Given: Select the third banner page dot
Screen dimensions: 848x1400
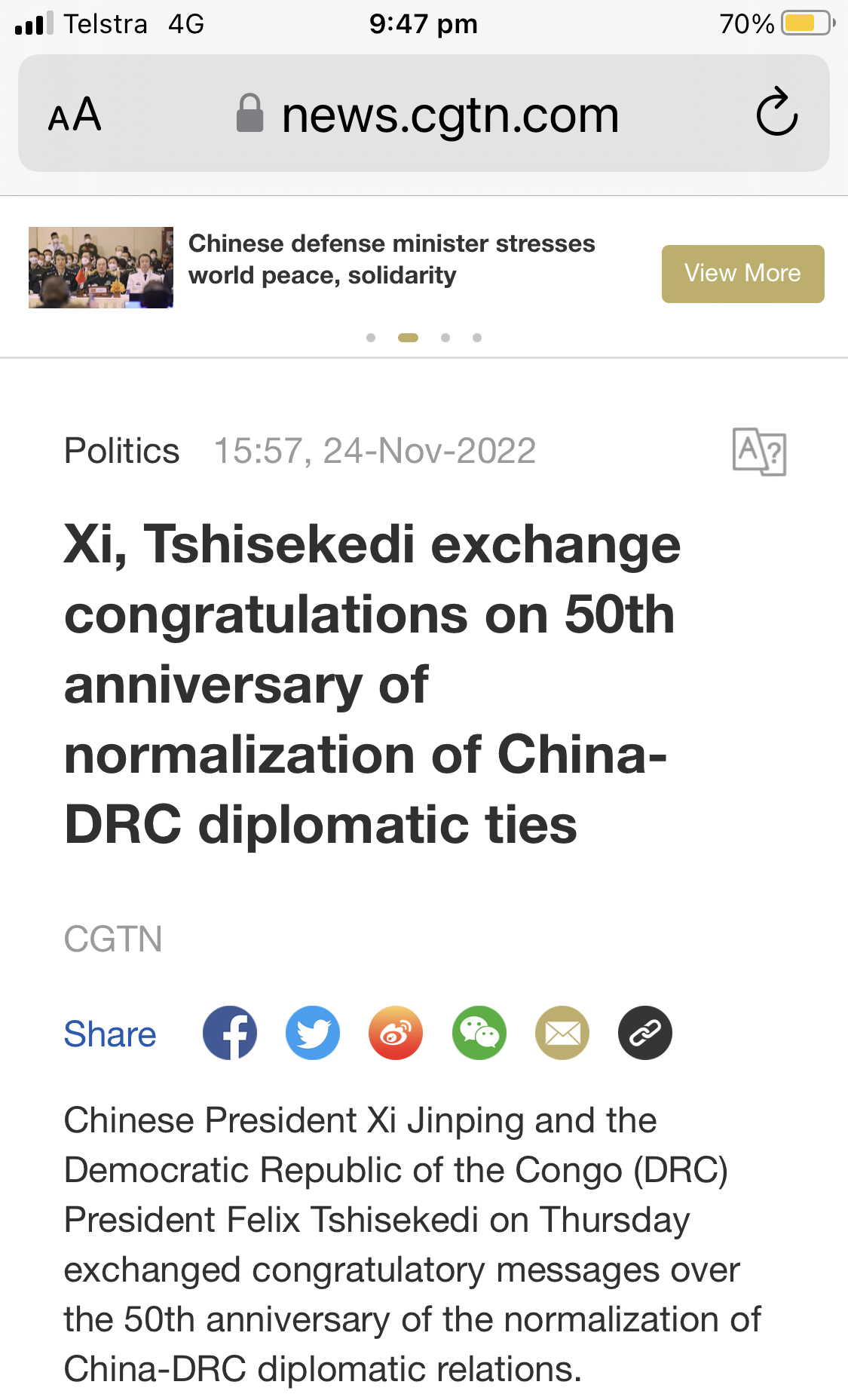Looking at the screenshot, I should tap(445, 338).
